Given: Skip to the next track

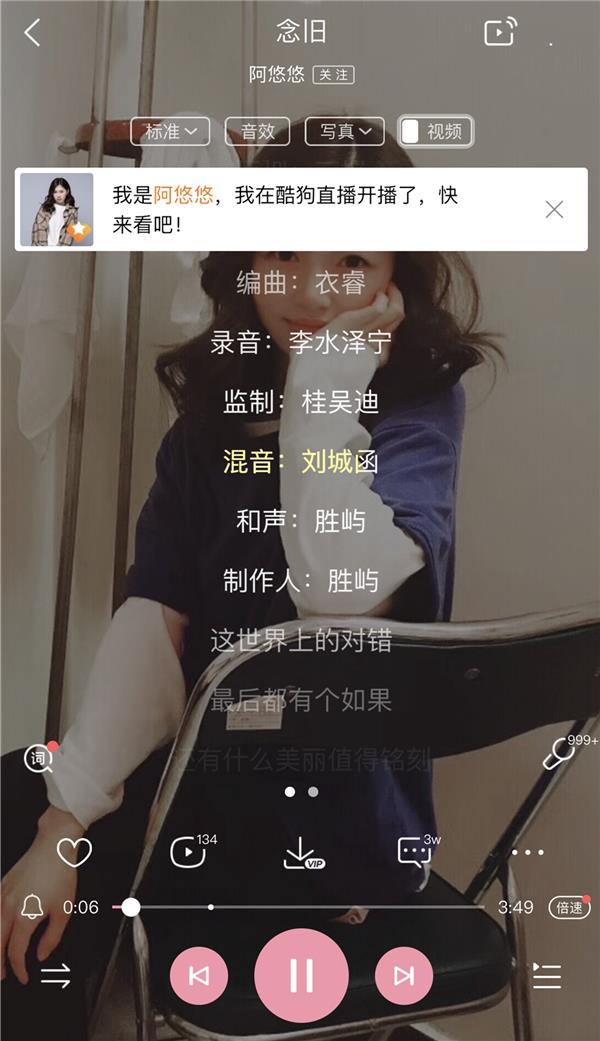Looking at the screenshot, I should pyautogui.click(x=404, y=976).
